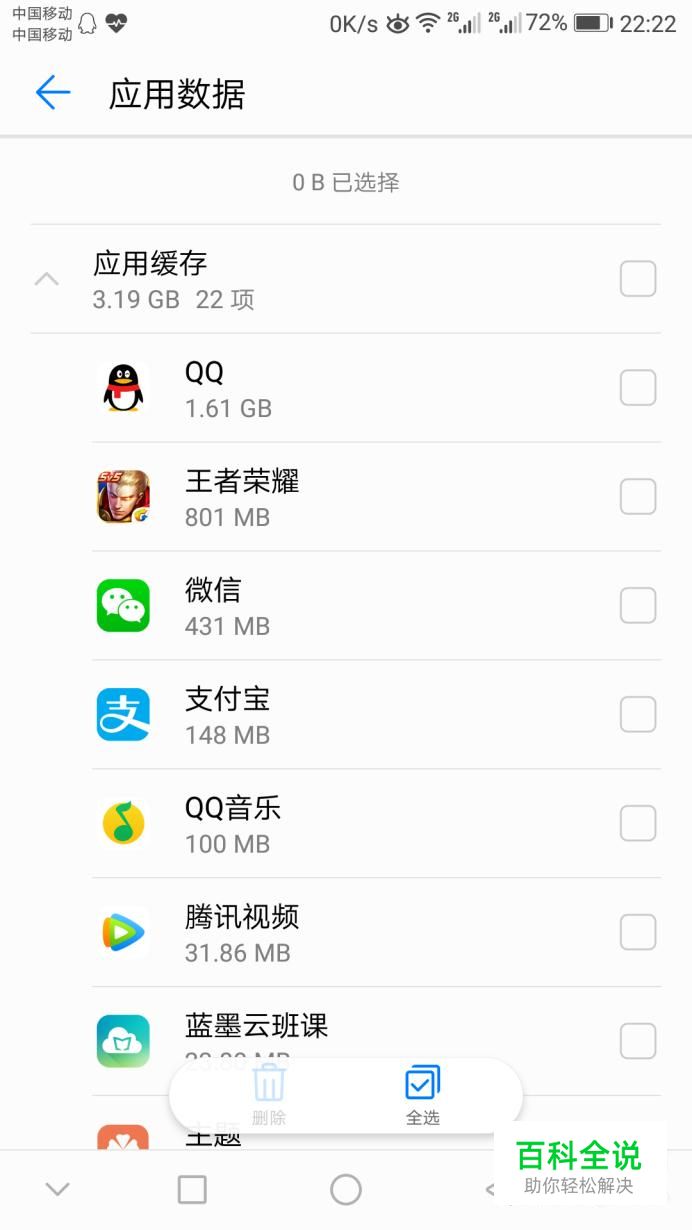Select the 蓝墨云班课 checkbox
692x1230 pixels.
[x=638, y=1041]
